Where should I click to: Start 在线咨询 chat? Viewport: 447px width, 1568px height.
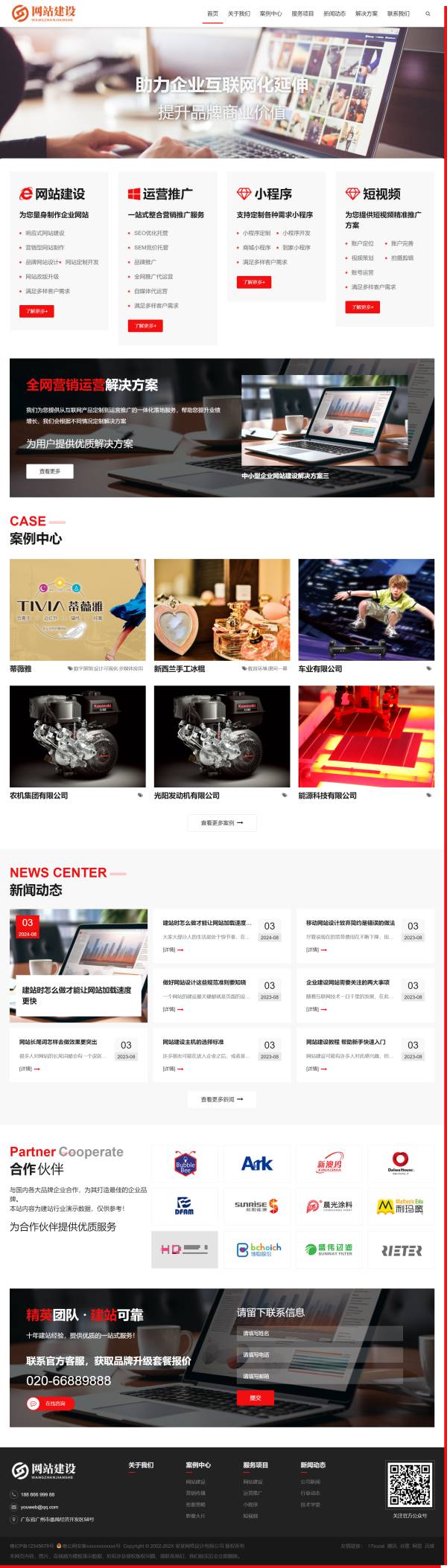50,1404
